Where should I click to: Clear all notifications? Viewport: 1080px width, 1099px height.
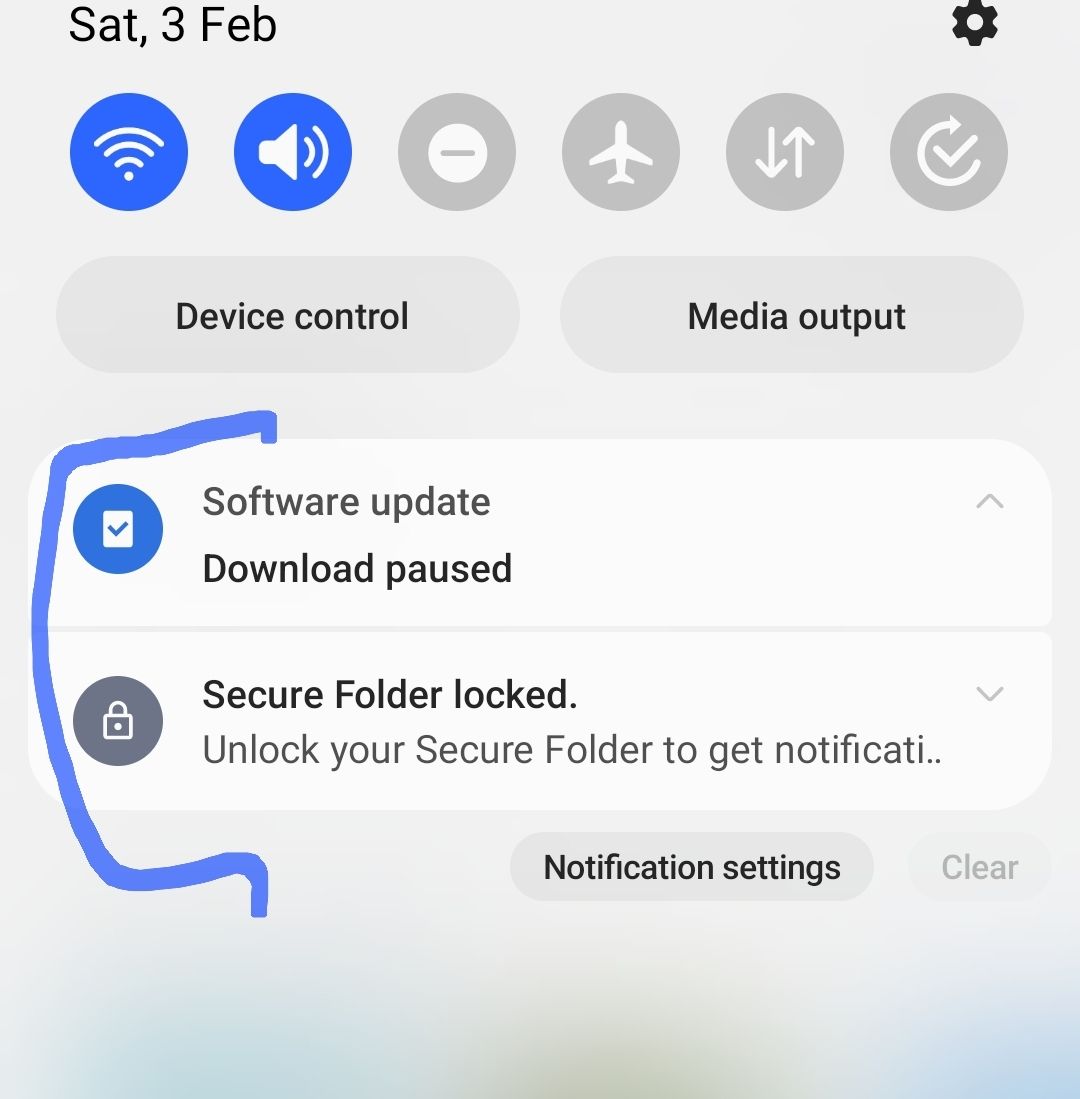coord(978,867)
